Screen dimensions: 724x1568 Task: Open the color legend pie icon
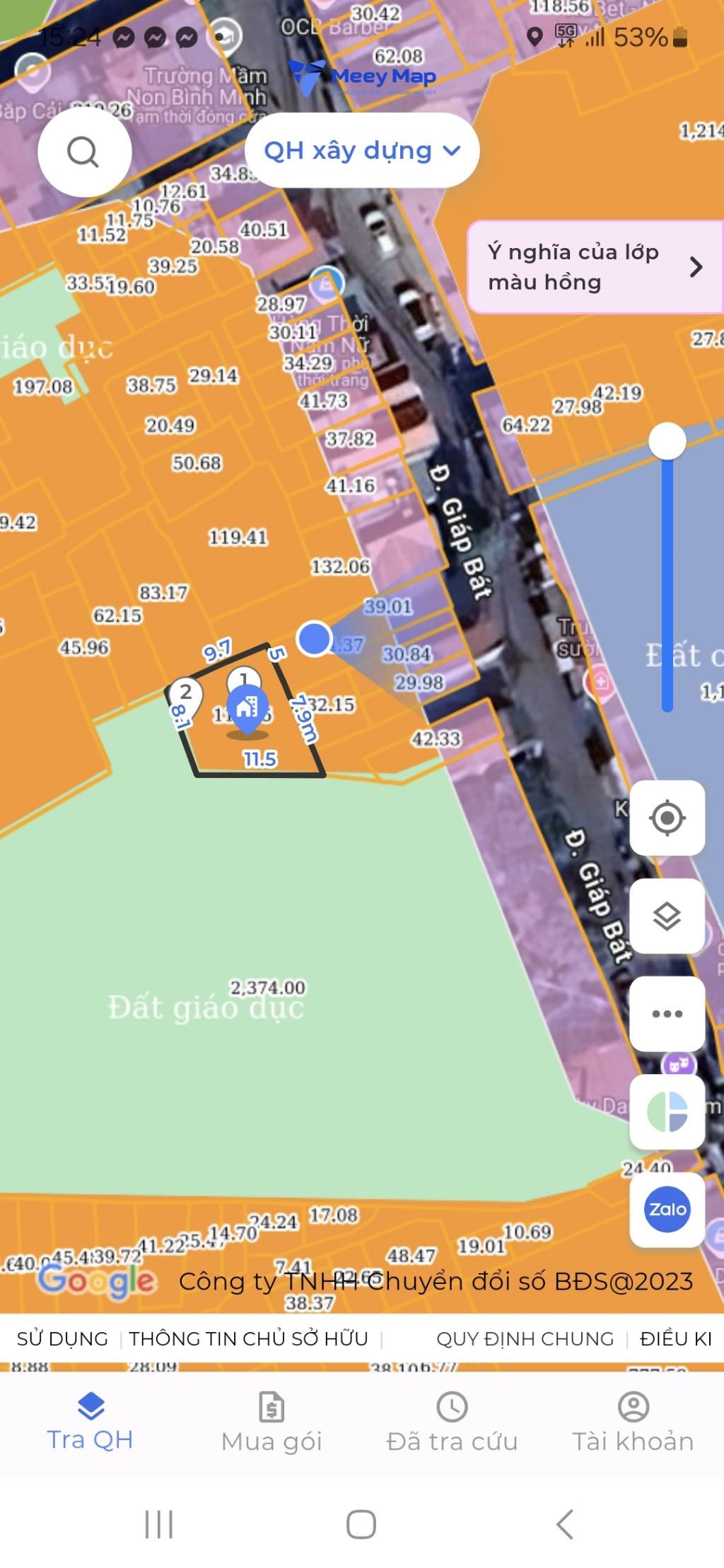coord(667,1112)
